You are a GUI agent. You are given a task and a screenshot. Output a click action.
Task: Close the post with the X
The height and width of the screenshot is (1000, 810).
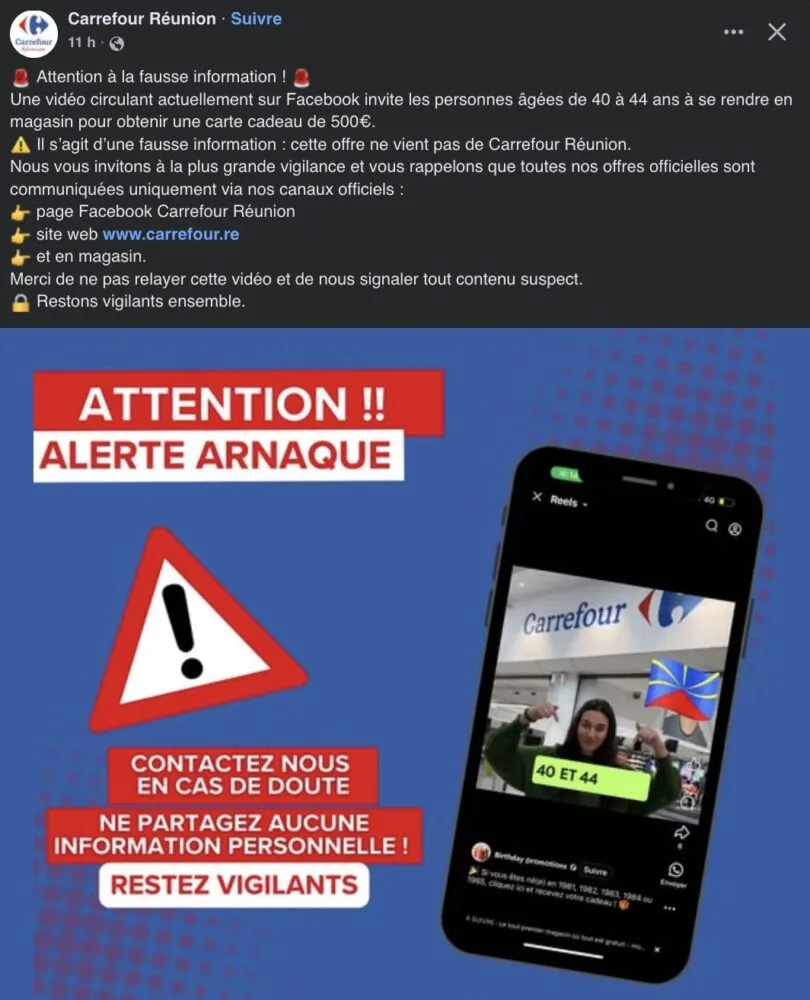coord(777,32)
